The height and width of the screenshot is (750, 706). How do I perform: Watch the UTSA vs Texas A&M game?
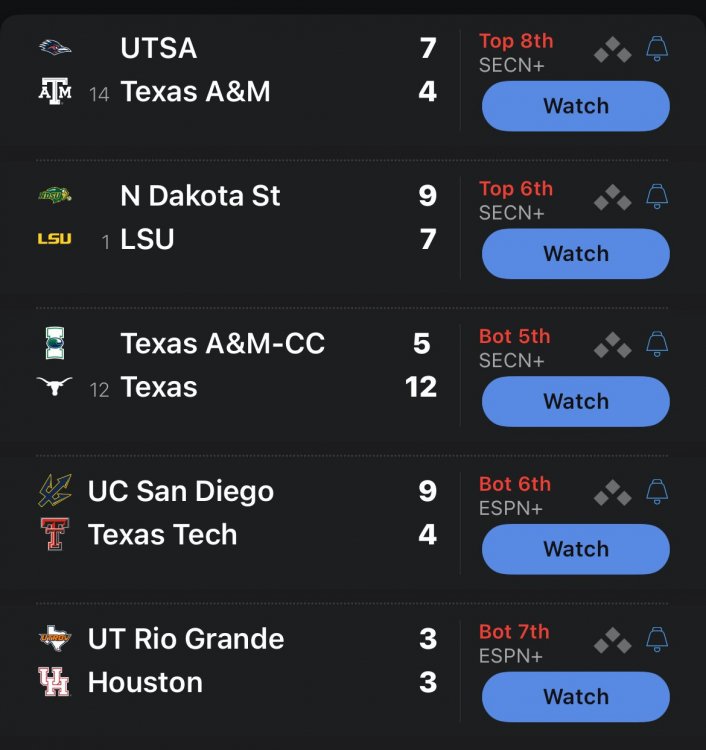click(x=575, y=106)
